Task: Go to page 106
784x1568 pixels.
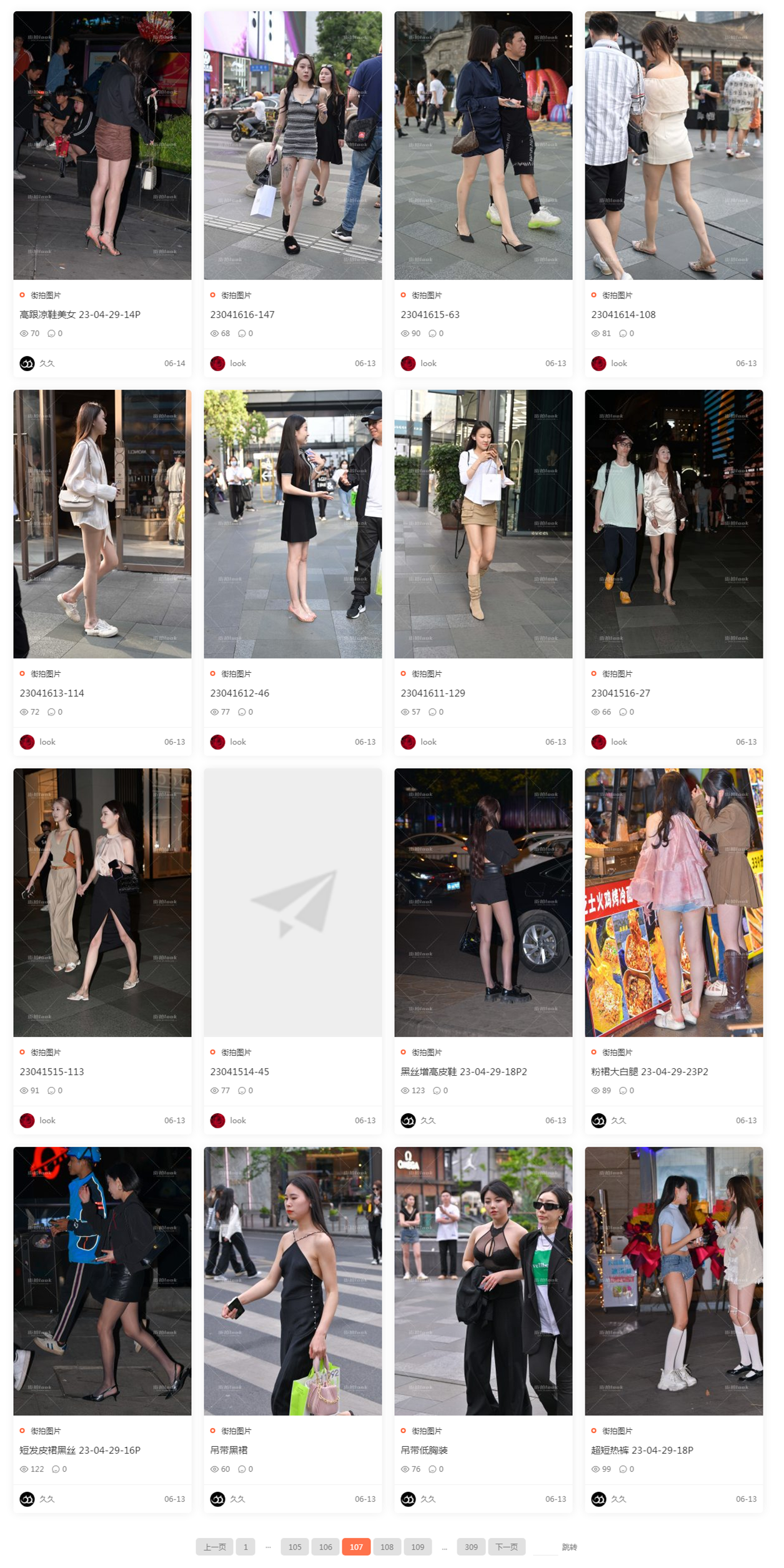Action: (x=325, y=1547)
